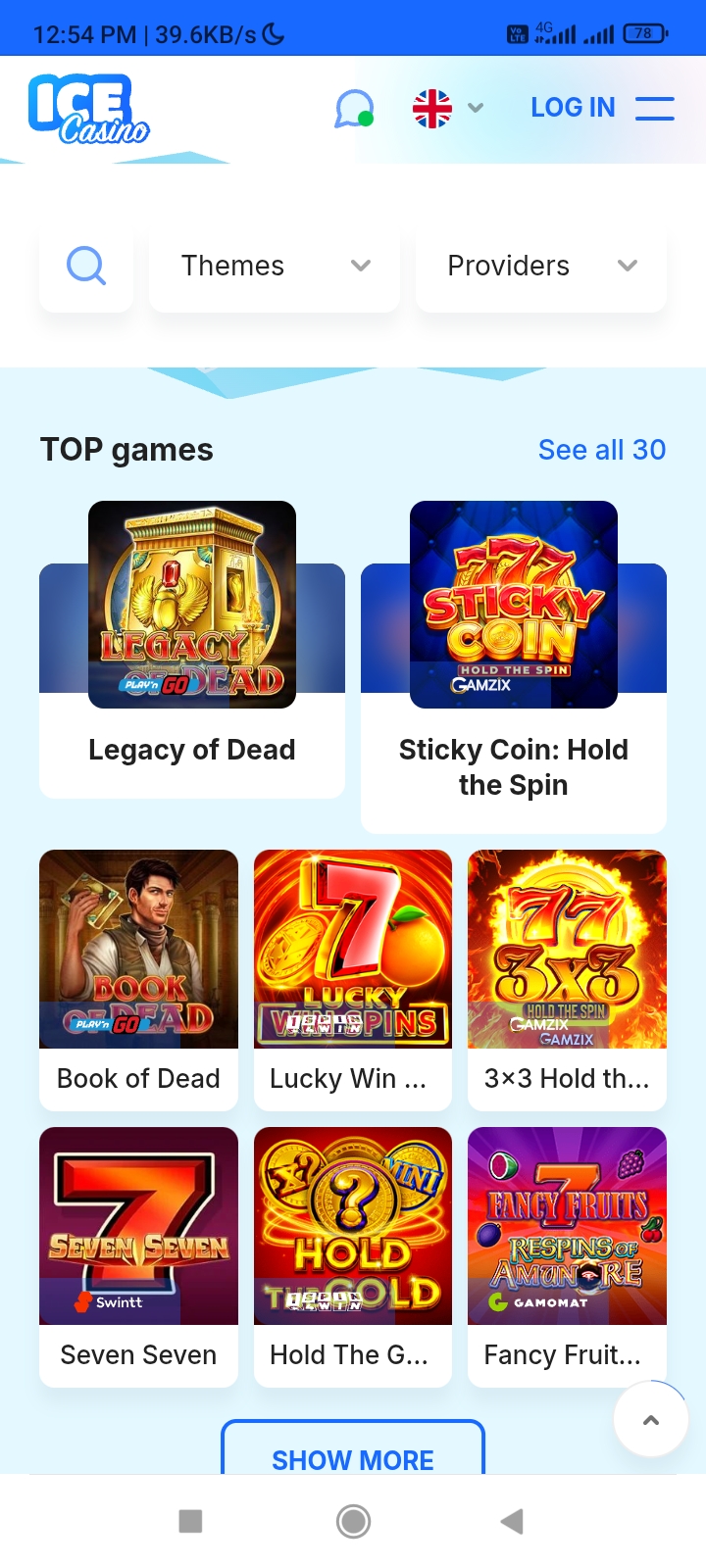Tap the LOG IN link
Viewport: 706px width, 1568px height.
[573, 108]
